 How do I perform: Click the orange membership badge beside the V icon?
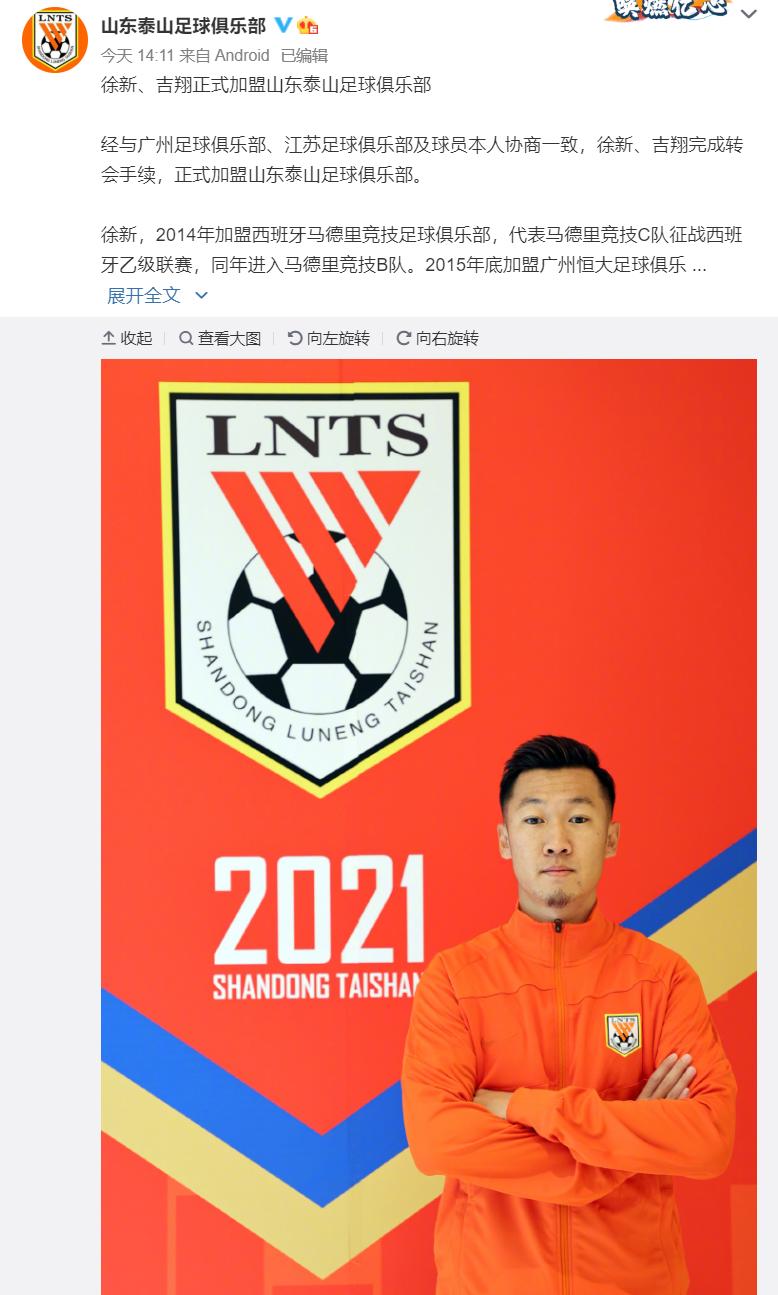(x=309, y=28)
